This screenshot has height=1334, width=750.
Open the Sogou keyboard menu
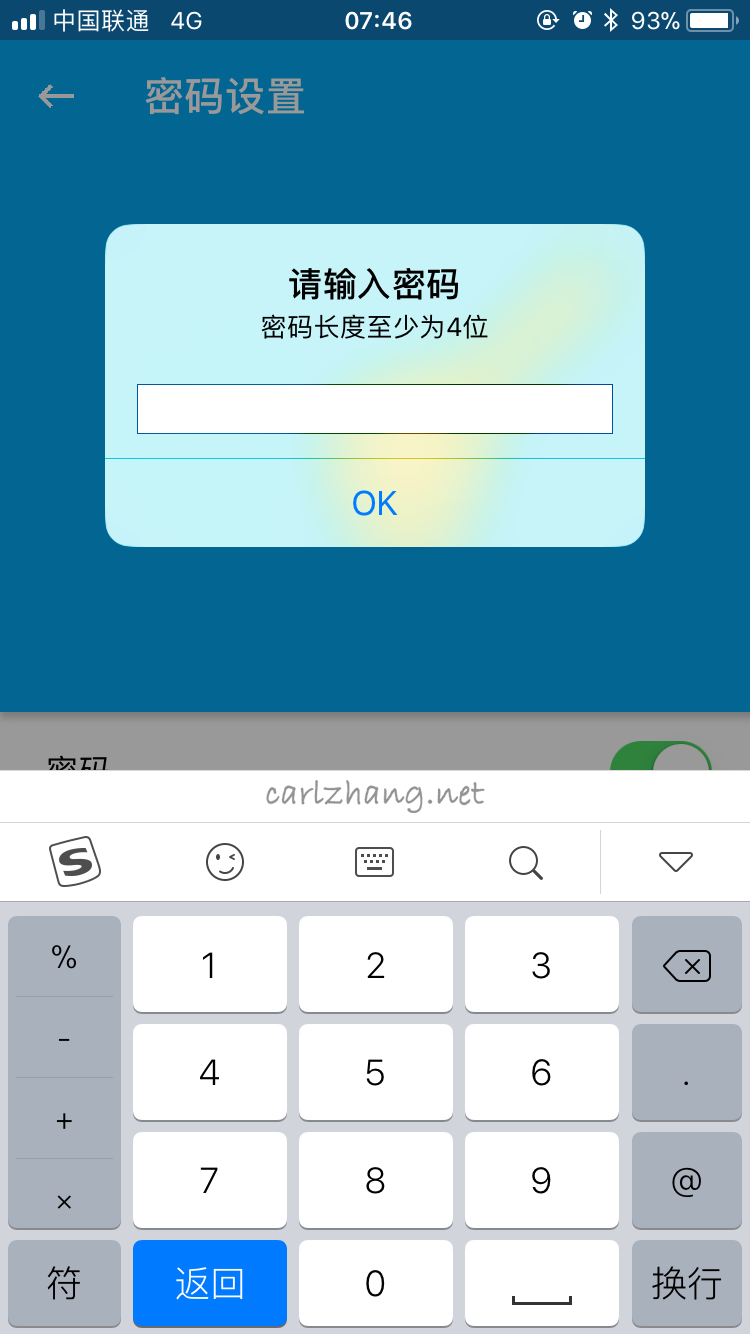(x=75, y=861)
